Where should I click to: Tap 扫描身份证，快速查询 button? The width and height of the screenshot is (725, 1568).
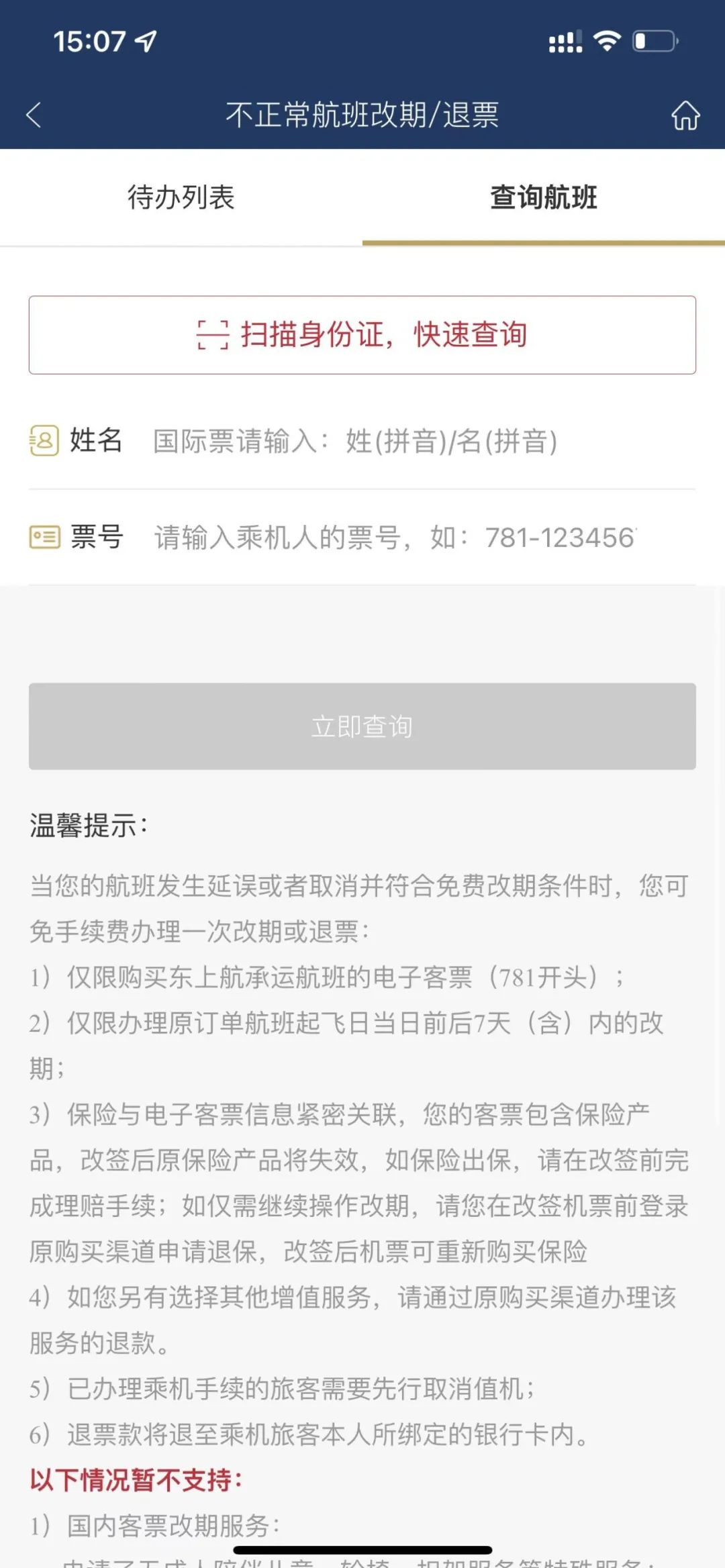[362, 335]
